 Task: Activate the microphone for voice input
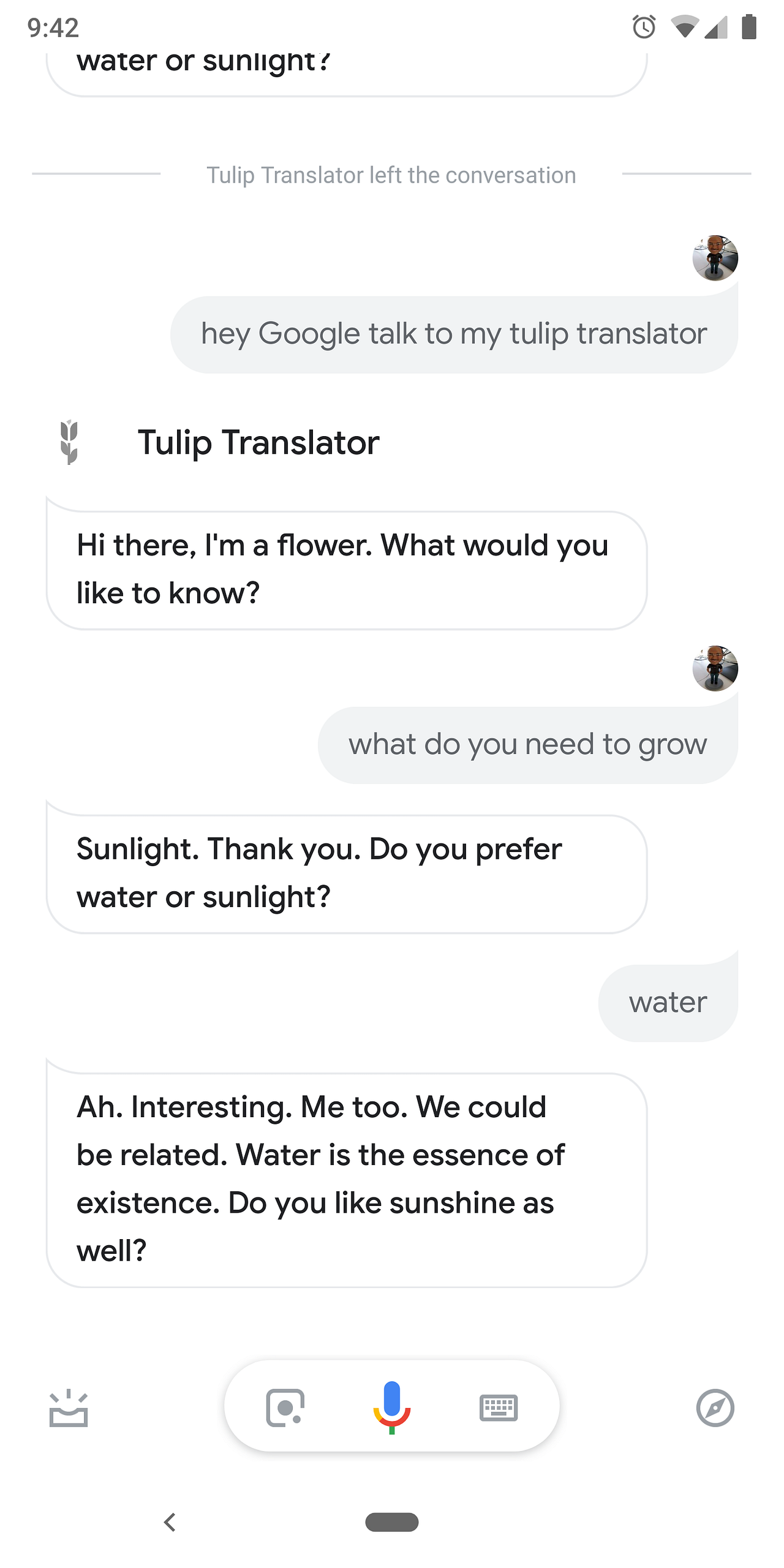[x=392, y=1406]
